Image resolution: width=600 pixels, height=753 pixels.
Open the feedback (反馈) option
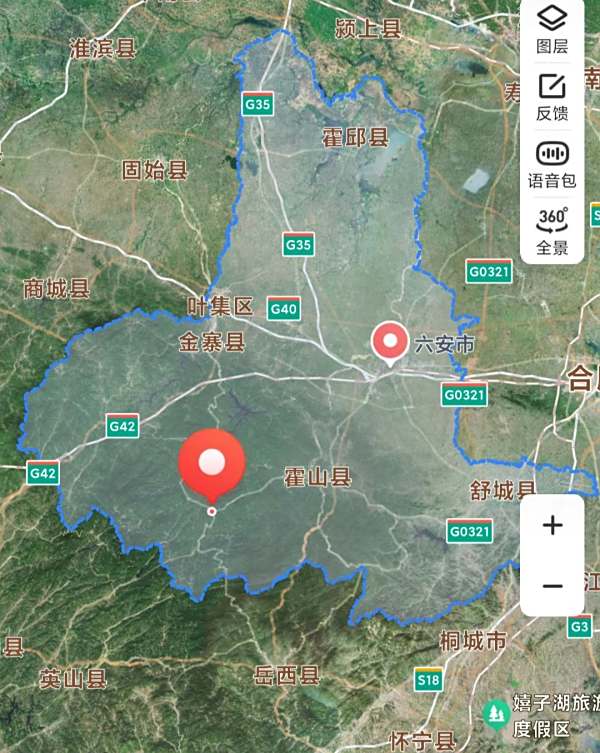(552, 97)
